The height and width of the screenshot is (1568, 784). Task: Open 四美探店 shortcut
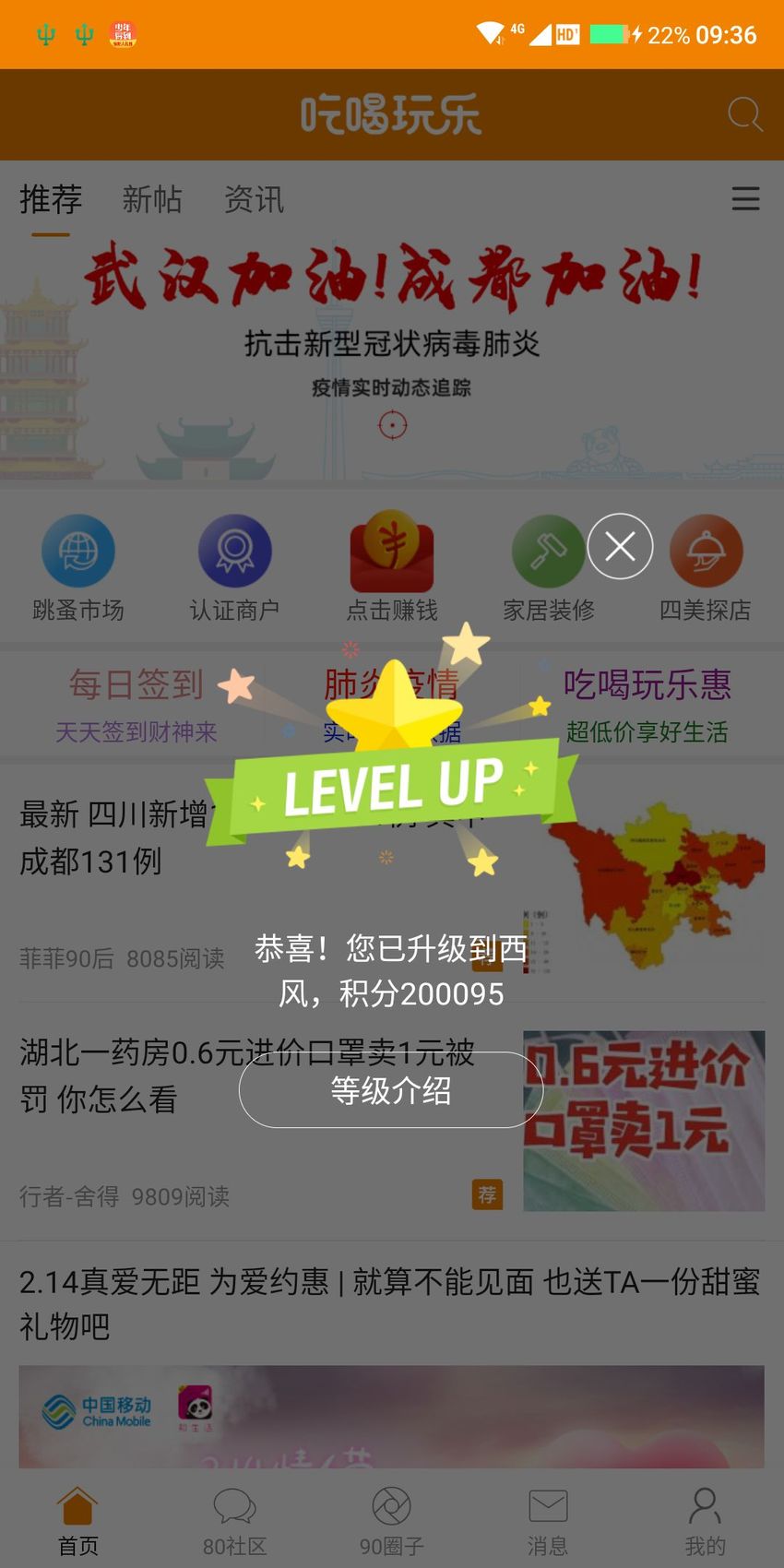[706, 568]
